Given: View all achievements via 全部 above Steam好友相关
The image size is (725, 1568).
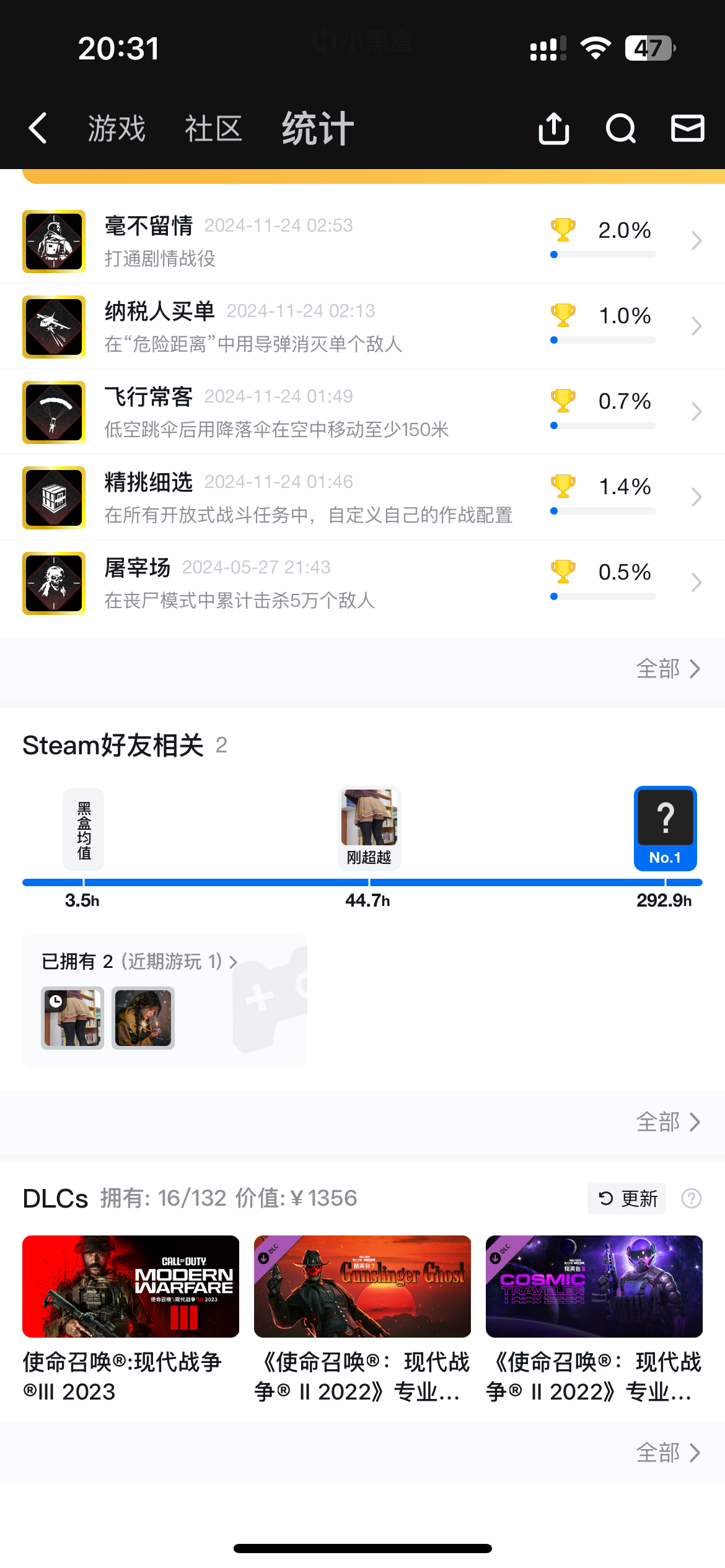Looking at the screenshot, I should pyautogui.click(x=668, y=669).
